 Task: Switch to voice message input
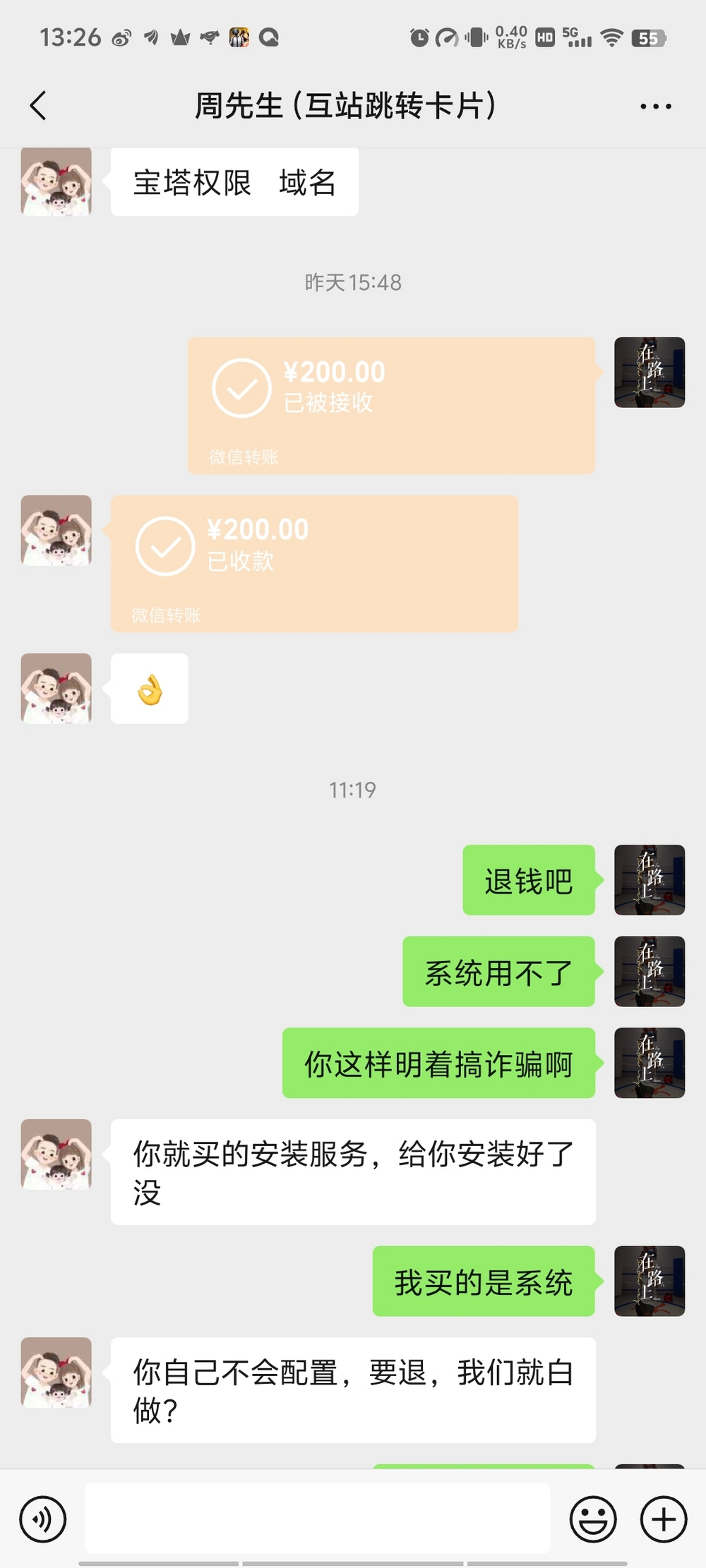[x=43, y=1519]
